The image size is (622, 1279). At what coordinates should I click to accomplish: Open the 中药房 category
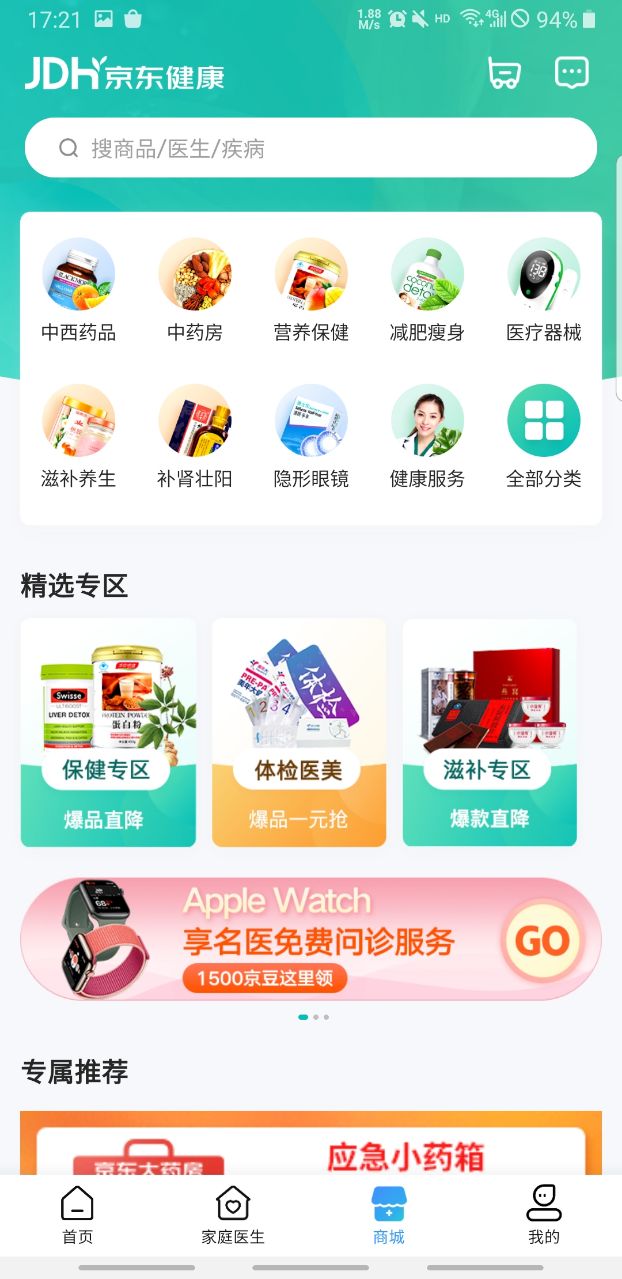point(195,290)
